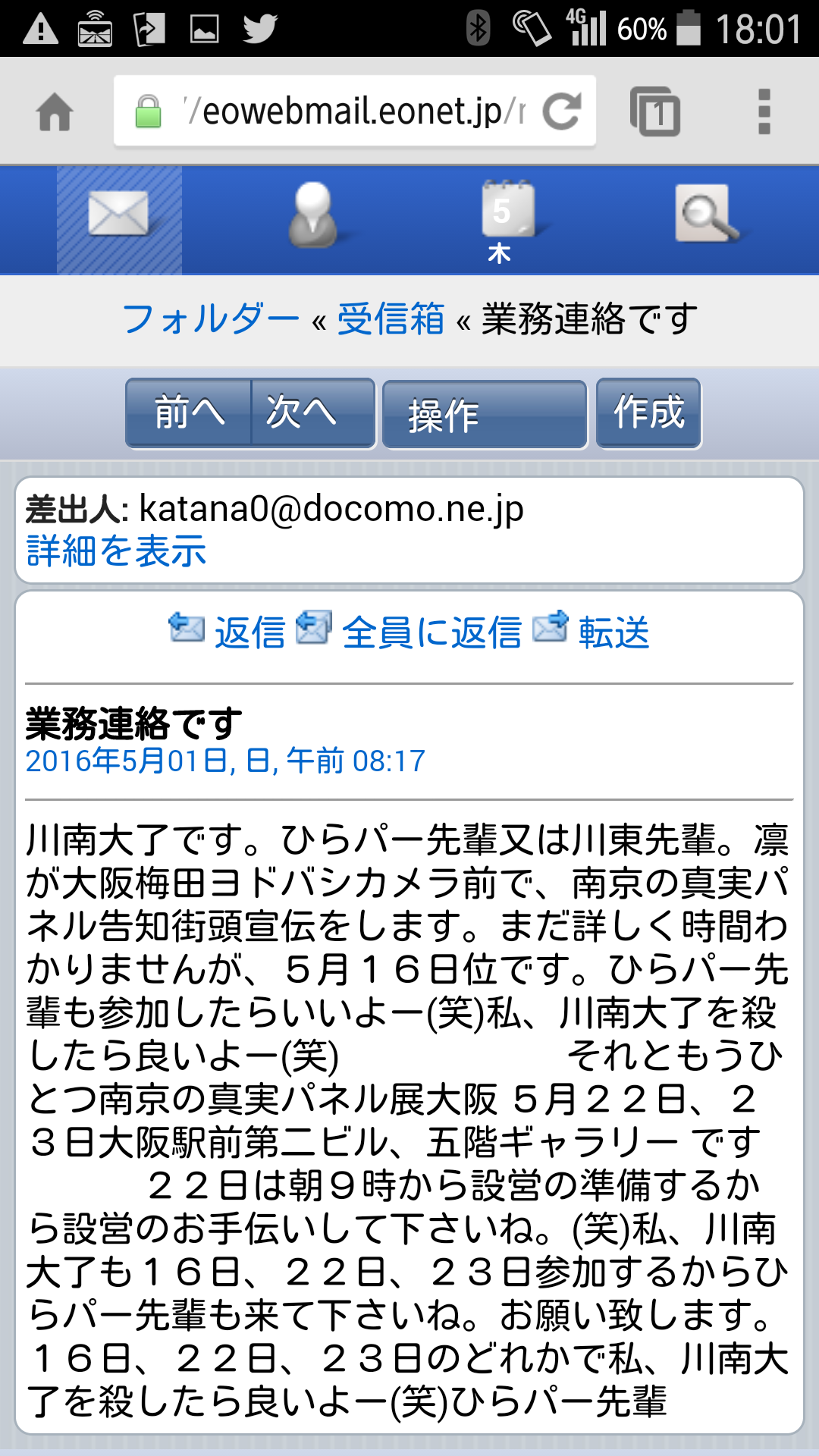Go to the browser home page

(55, 111)
